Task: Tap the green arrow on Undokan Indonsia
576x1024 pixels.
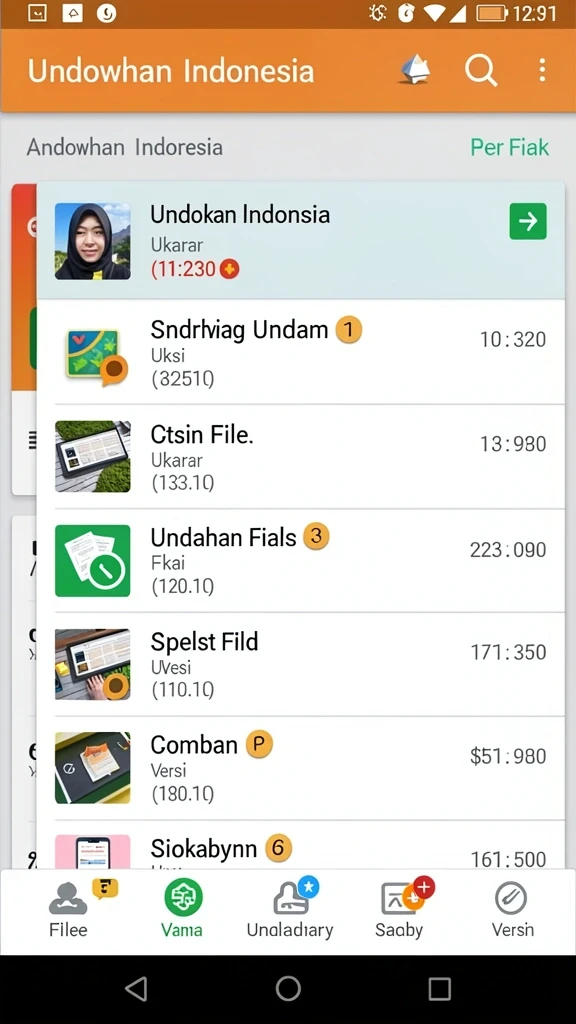Action: (x=528, y=221)
